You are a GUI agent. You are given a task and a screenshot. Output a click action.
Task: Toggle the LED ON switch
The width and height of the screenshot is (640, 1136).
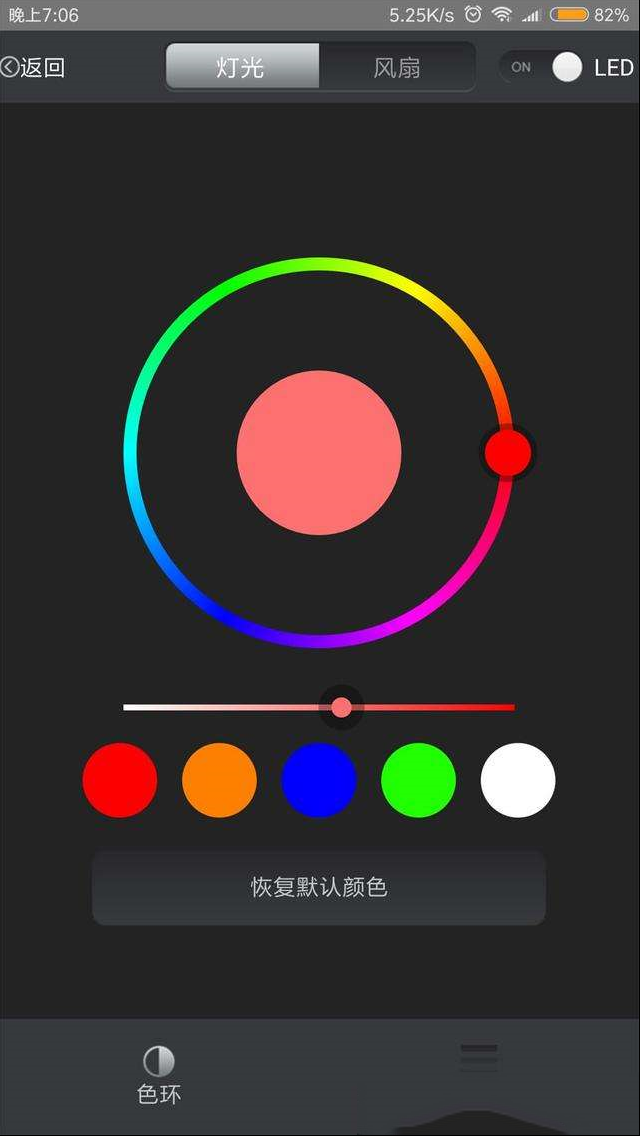click(541, 67)
